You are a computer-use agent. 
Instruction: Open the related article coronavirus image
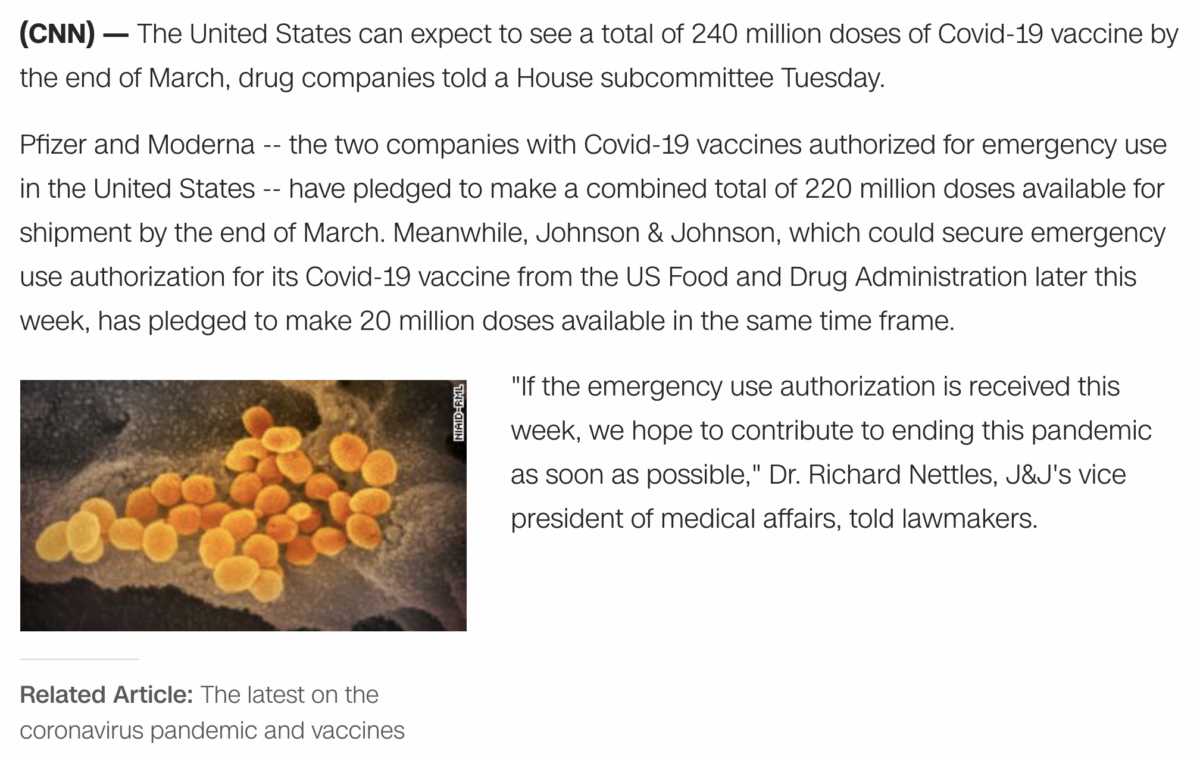click(x=243, y=505)
